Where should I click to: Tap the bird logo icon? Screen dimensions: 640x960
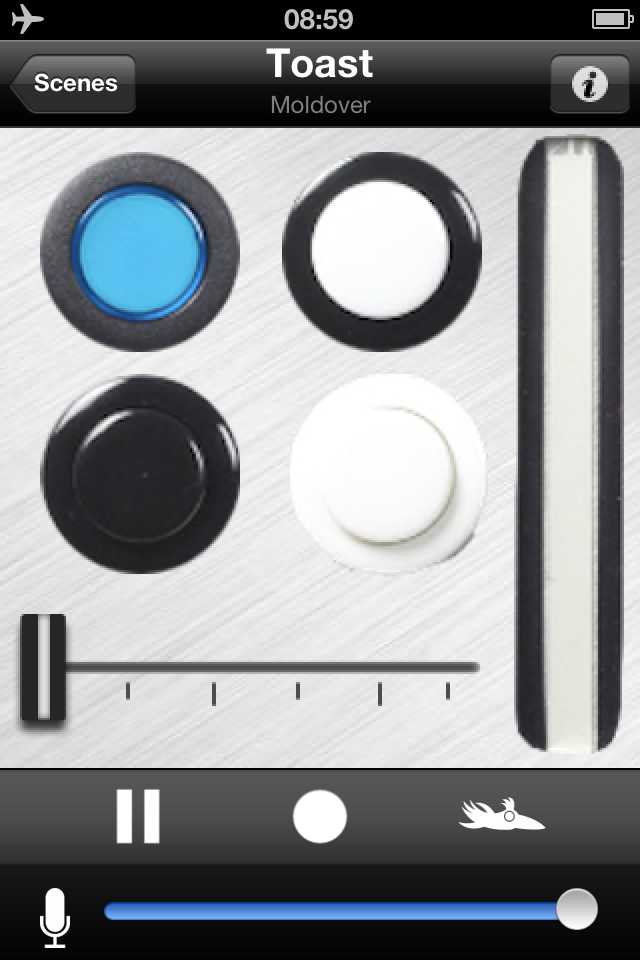[x=502, y=816]
